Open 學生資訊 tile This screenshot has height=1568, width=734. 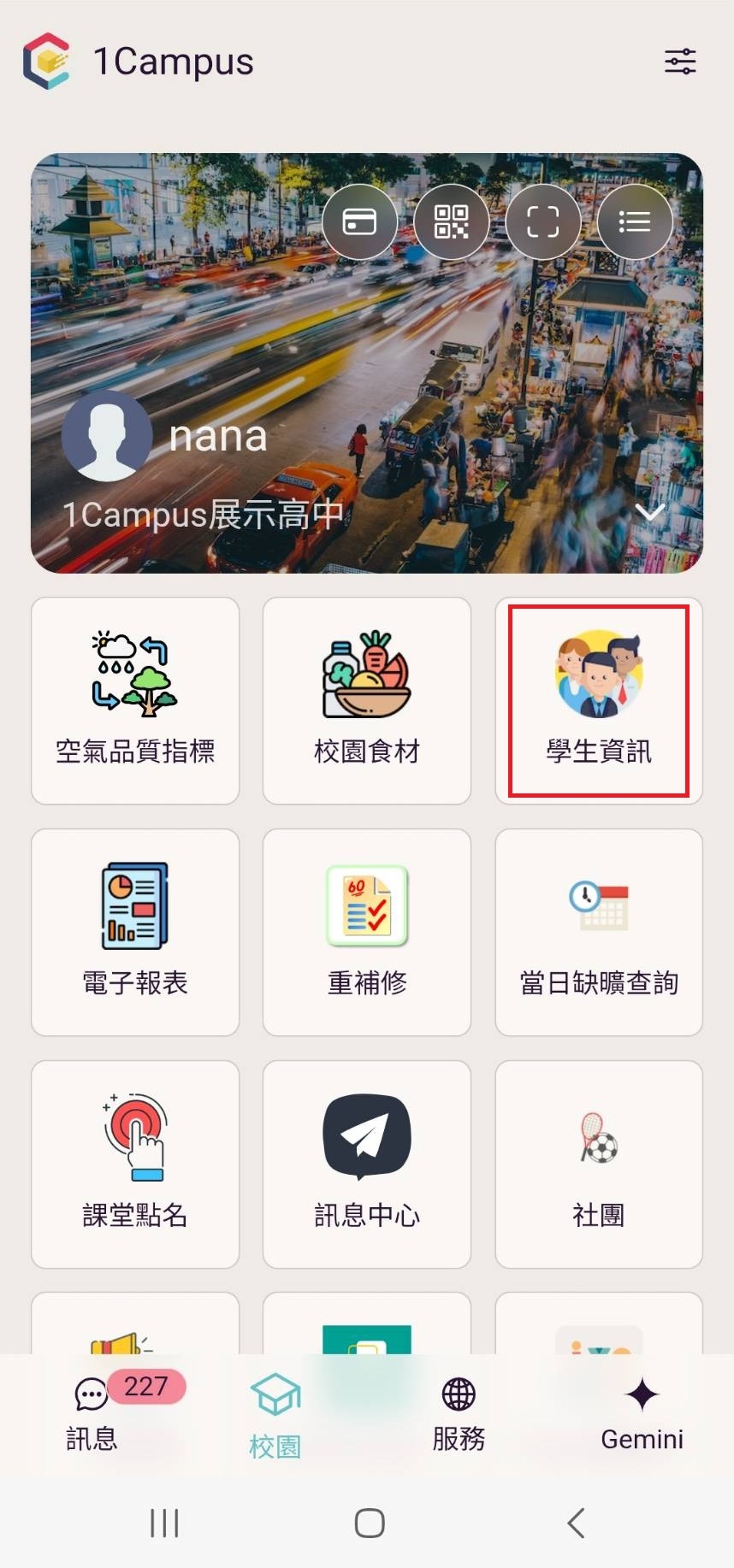coord(599,701)
